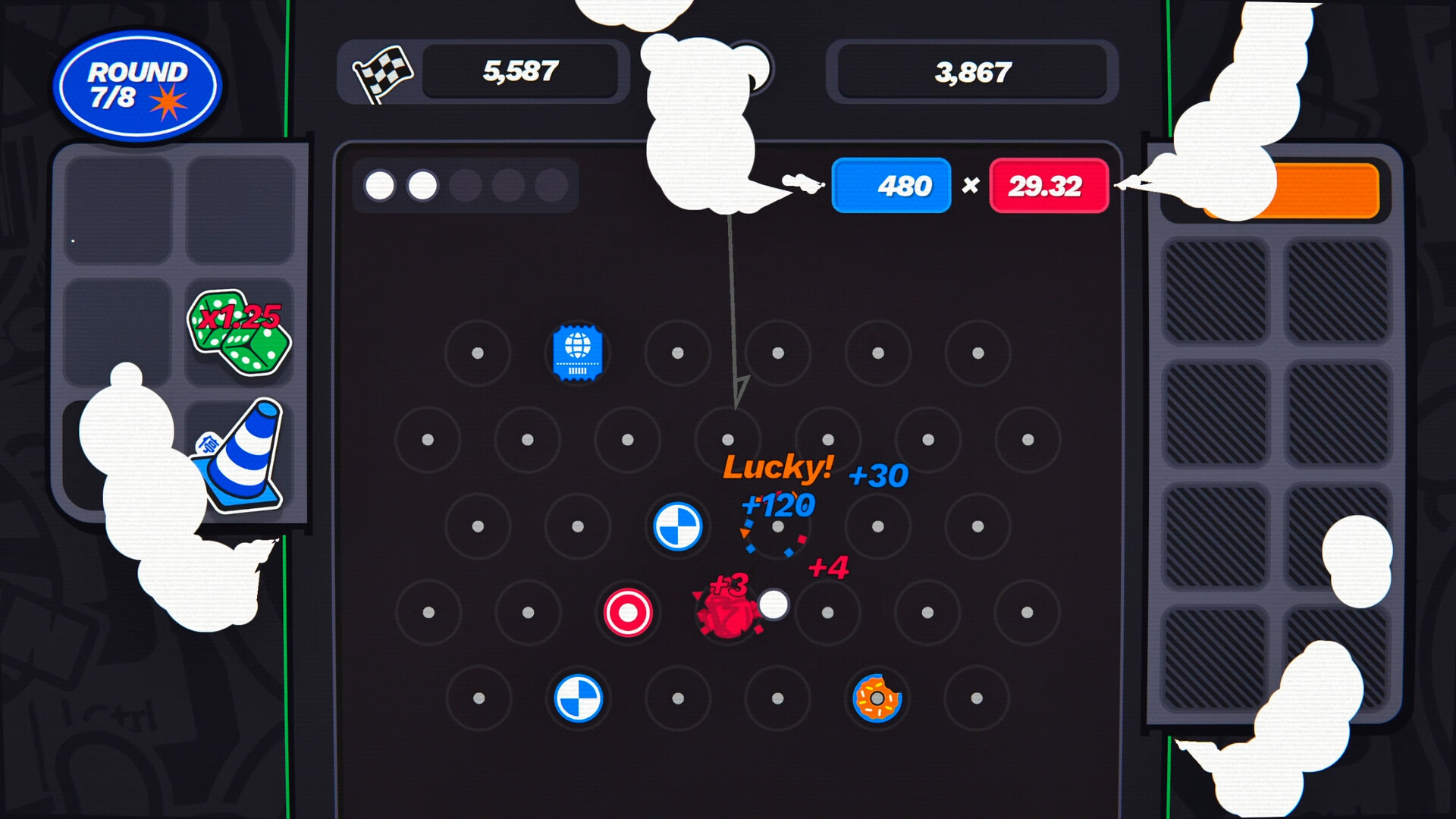Tap the orange button above the striped slots
The image size is (1456, 819).
1329,190
